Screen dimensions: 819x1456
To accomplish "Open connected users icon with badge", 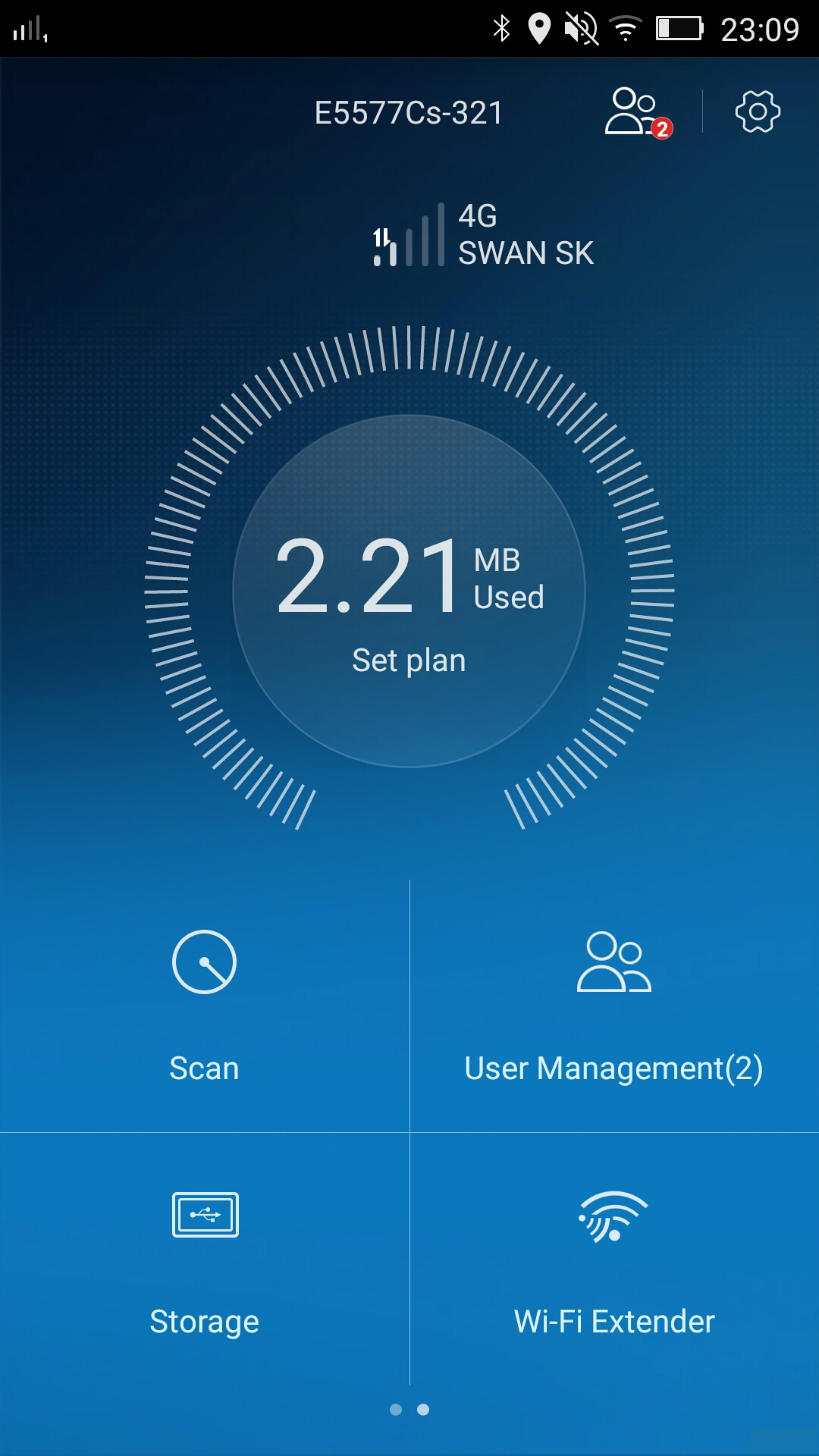I will click(635, 112).
